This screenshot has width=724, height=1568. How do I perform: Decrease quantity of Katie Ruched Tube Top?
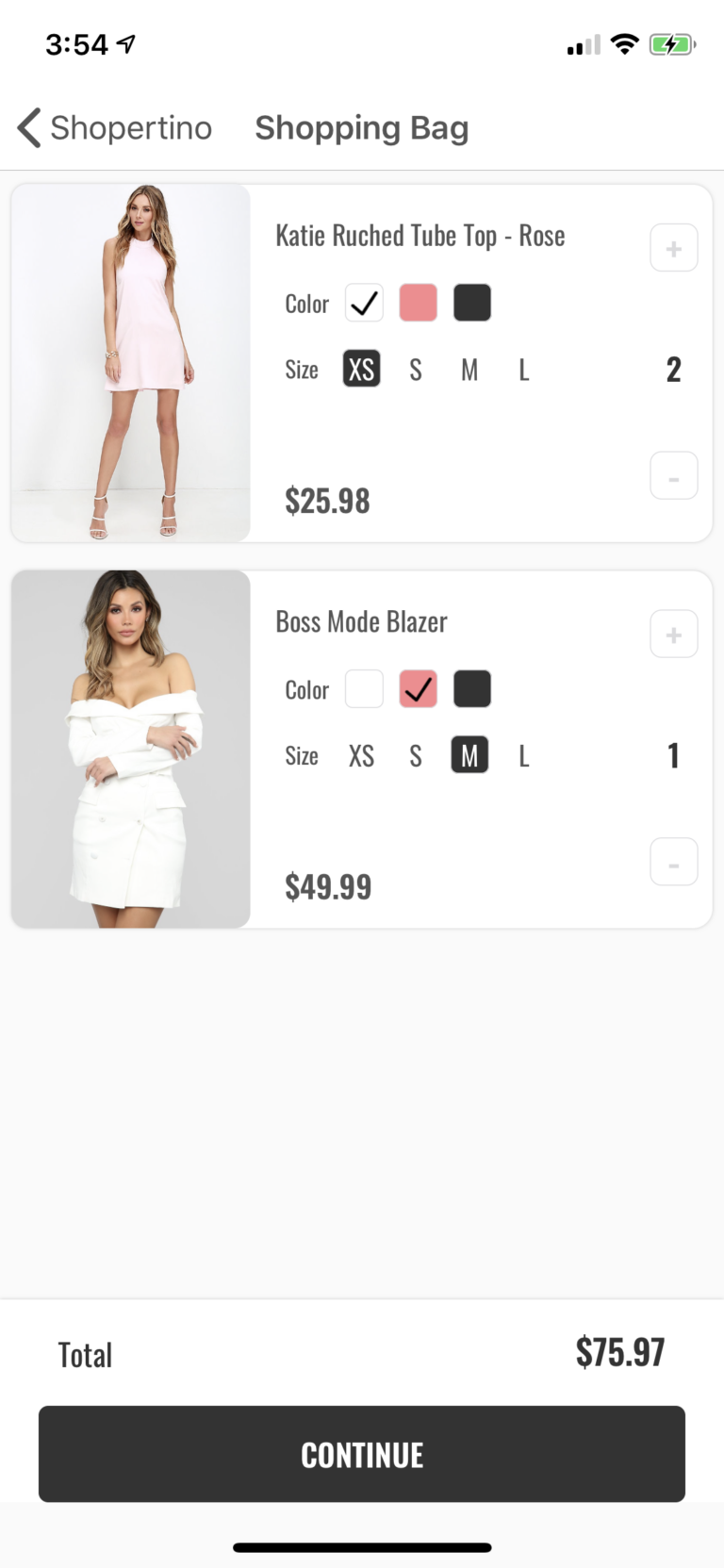coord(673,474)
